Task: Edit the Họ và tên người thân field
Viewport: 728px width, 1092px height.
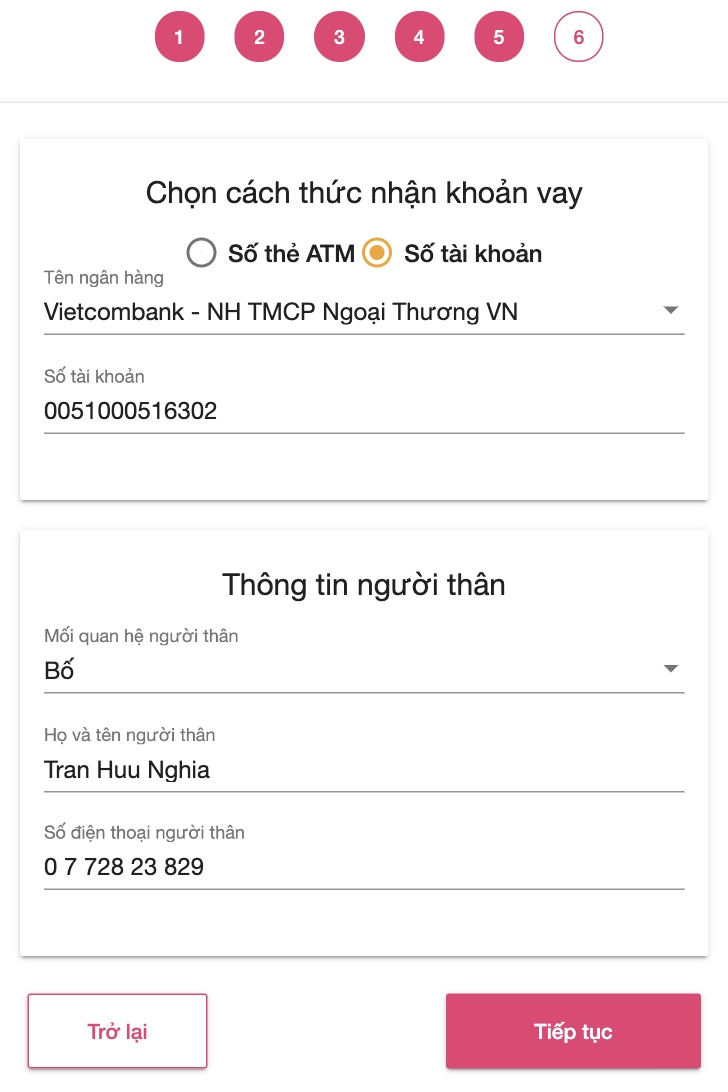Action: click(363, 770)
